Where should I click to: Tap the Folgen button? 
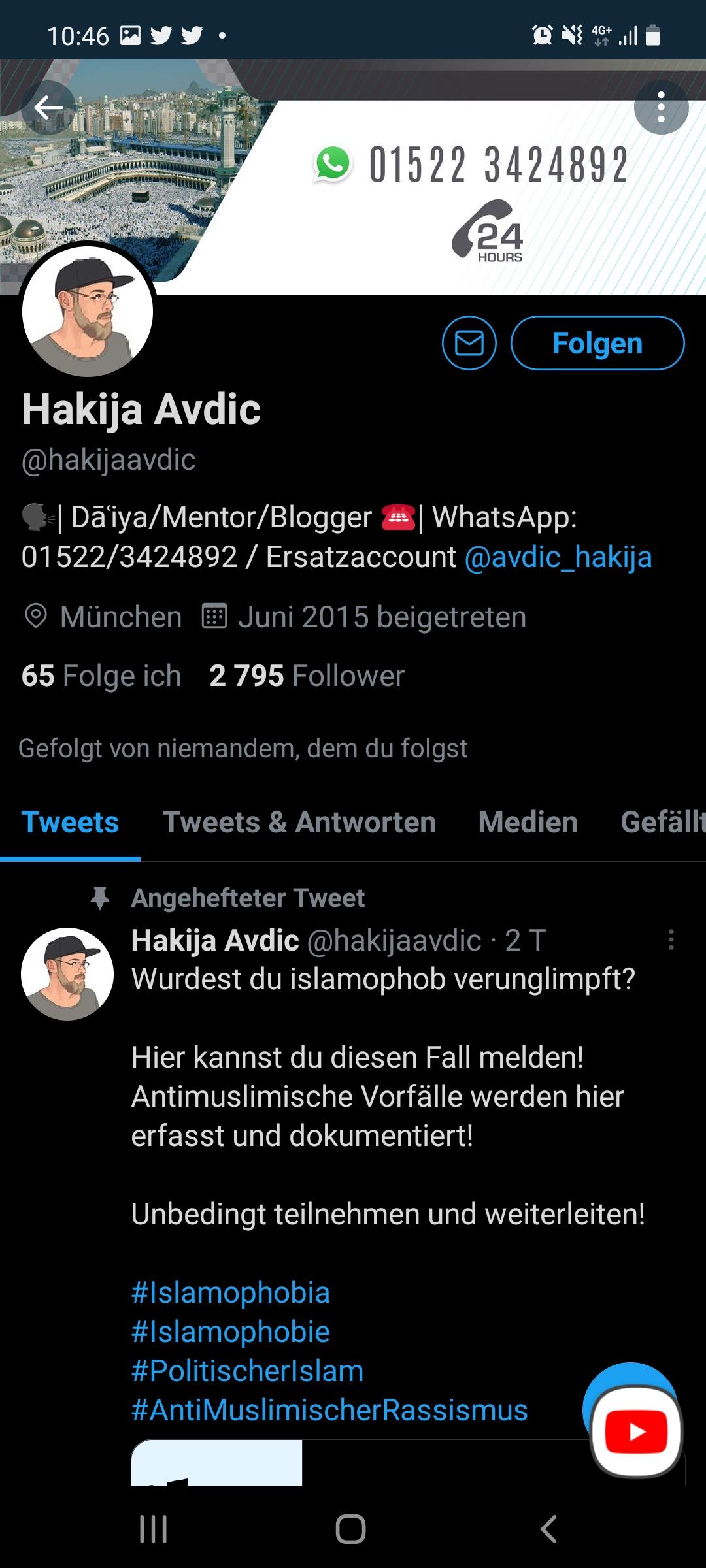coord(597,343)
